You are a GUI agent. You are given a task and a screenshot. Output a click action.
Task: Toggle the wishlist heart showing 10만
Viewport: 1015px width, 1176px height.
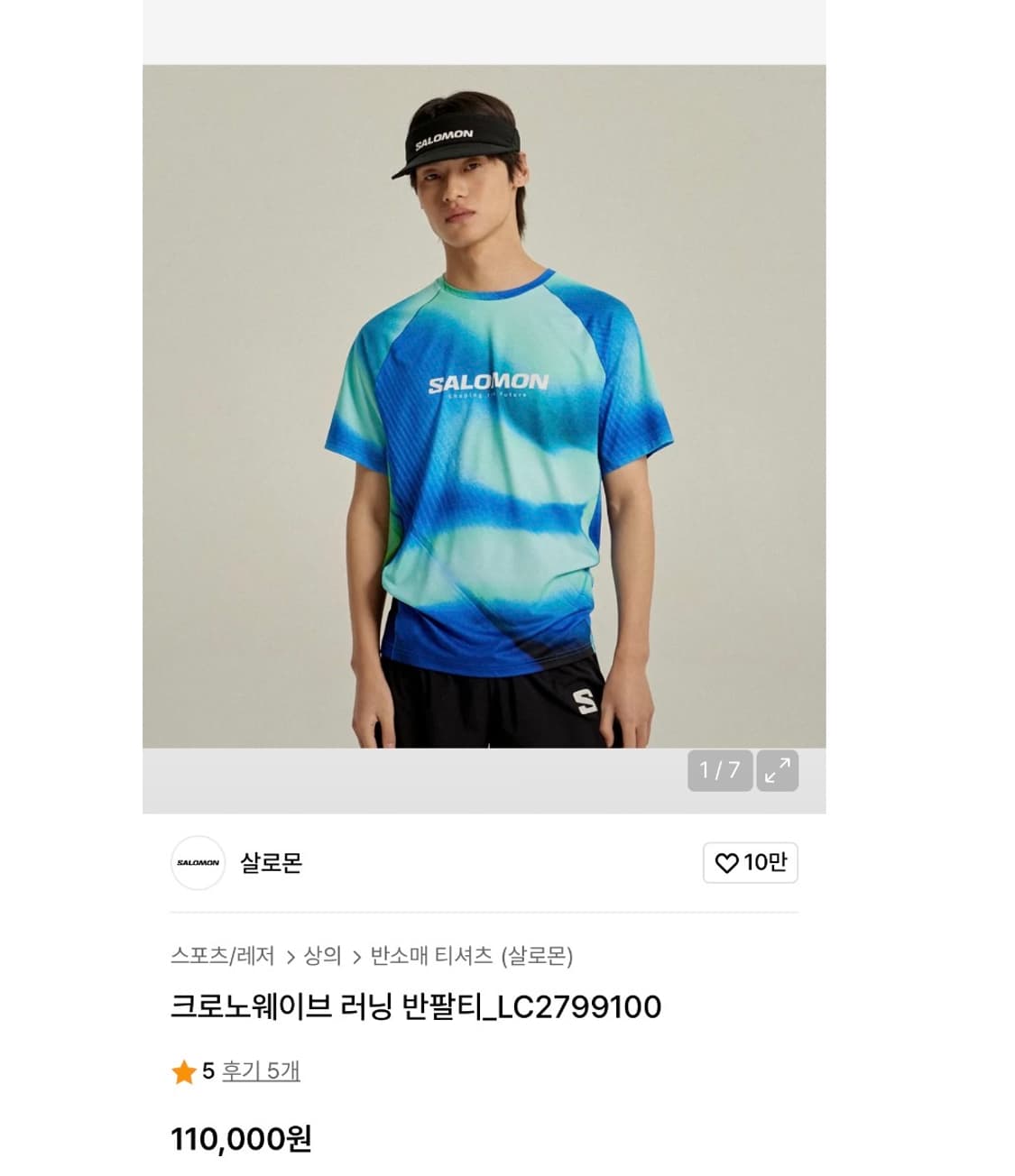coord(752,863)
